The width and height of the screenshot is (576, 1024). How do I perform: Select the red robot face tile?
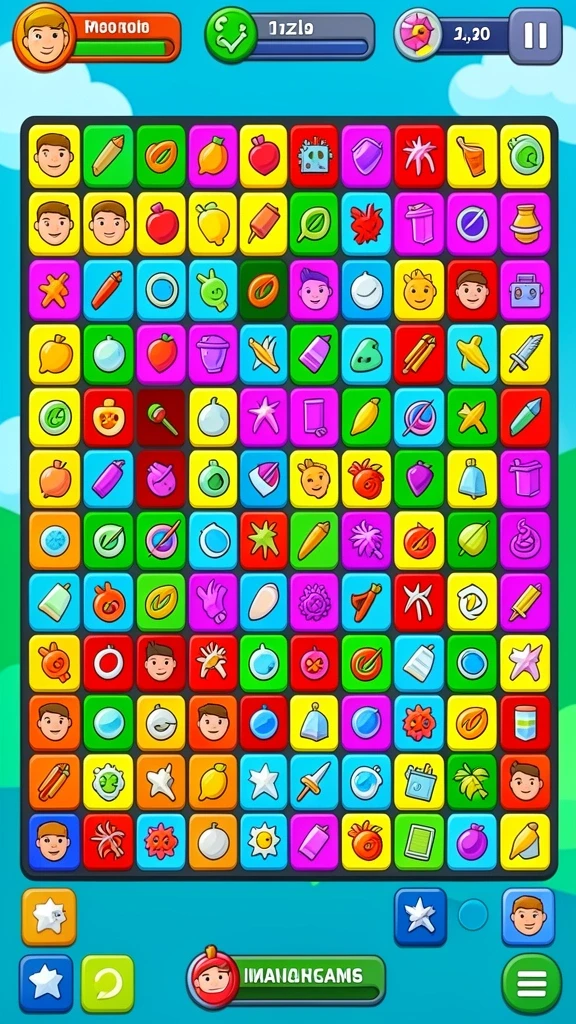(x=314, y=157)
